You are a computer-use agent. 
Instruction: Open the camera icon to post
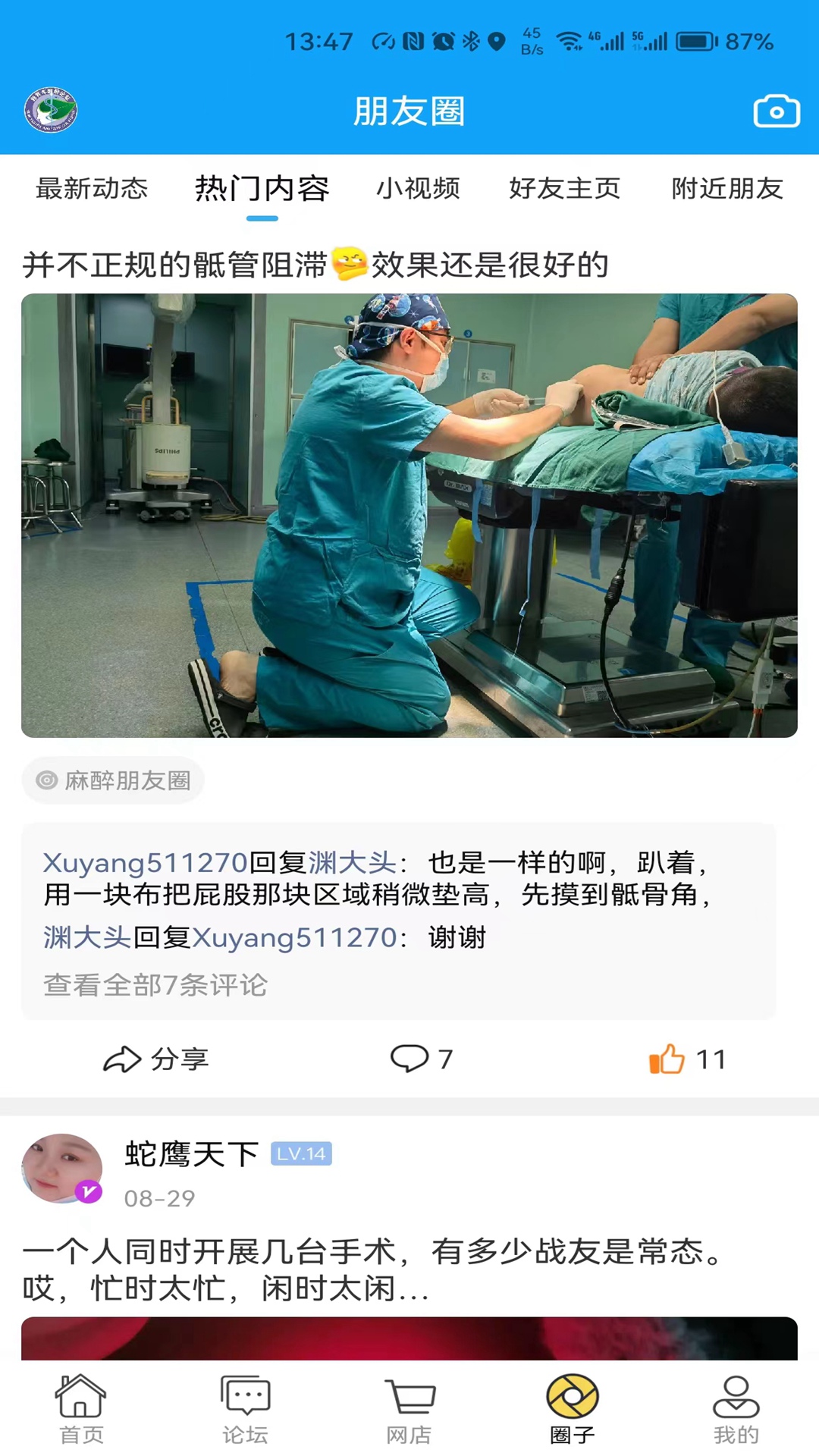pos(776,111)
